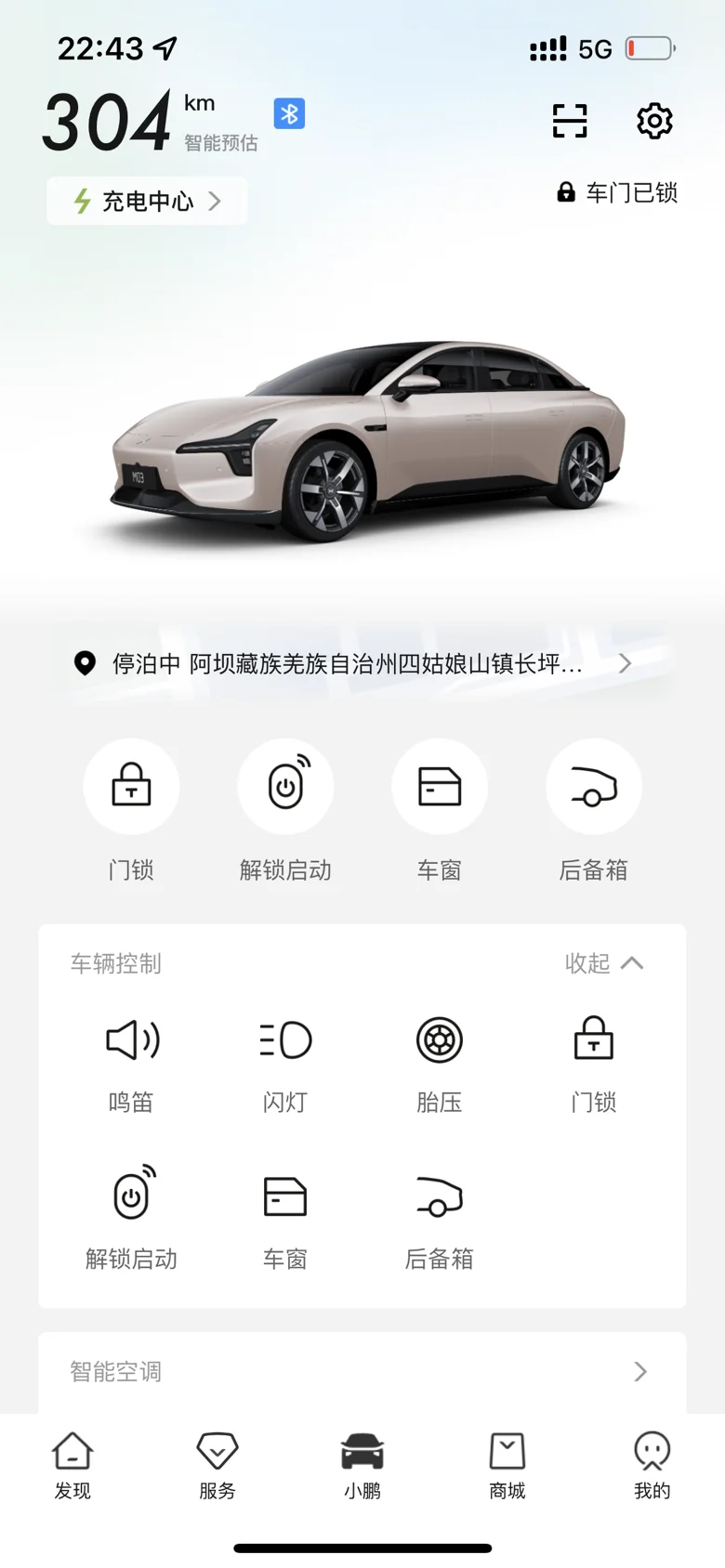Tap the large round 车窗 shortcut

(x=440, y=786)
